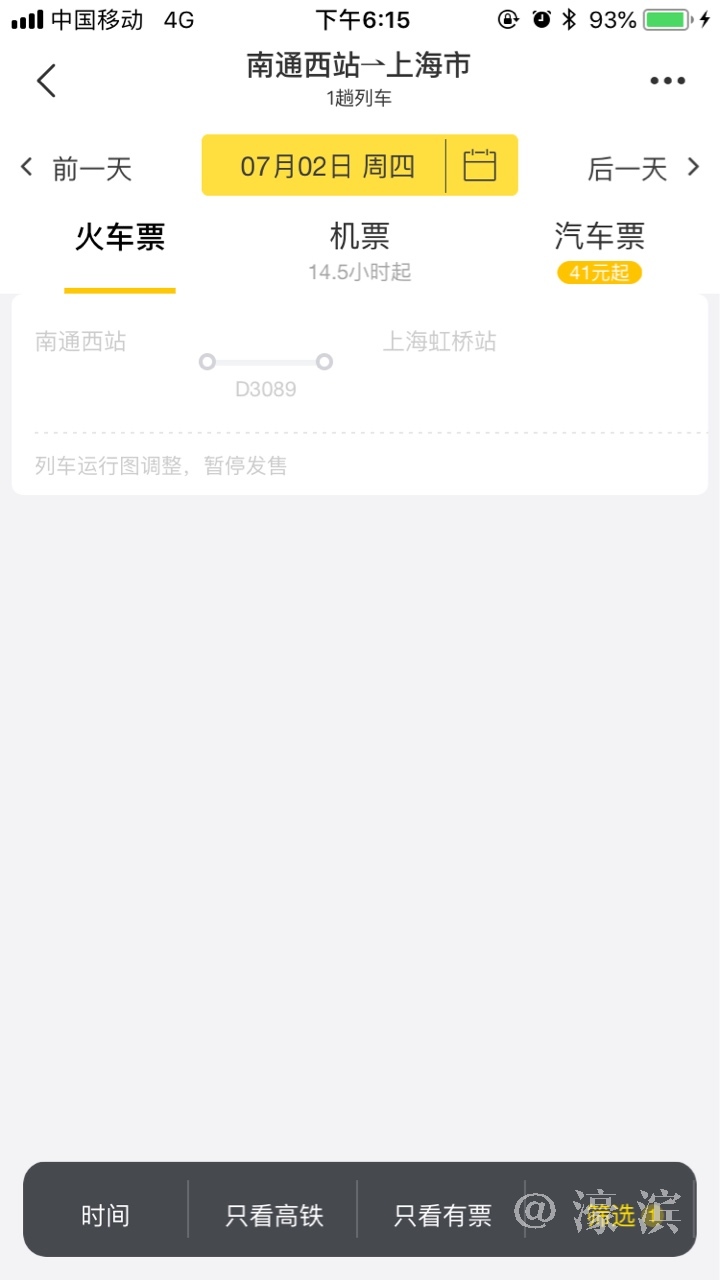This screenshot has height=1280, width=720.
Task: Enable the 只看高铁 filter
Action: pyautogui.click(x=274, y=1216)
